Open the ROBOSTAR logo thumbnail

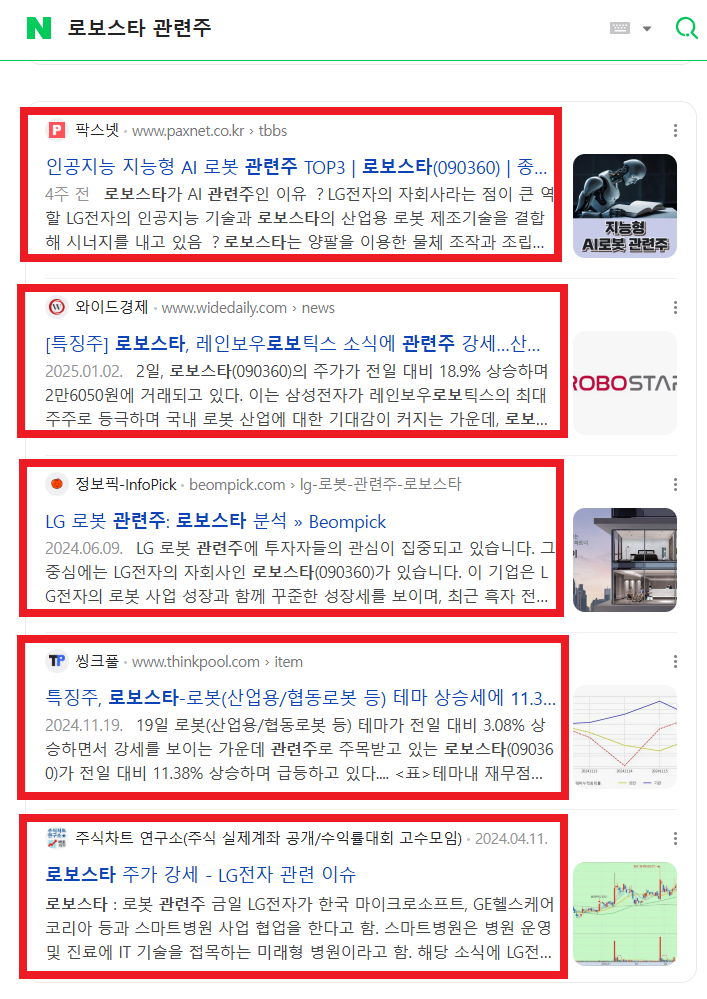(624, 382)
